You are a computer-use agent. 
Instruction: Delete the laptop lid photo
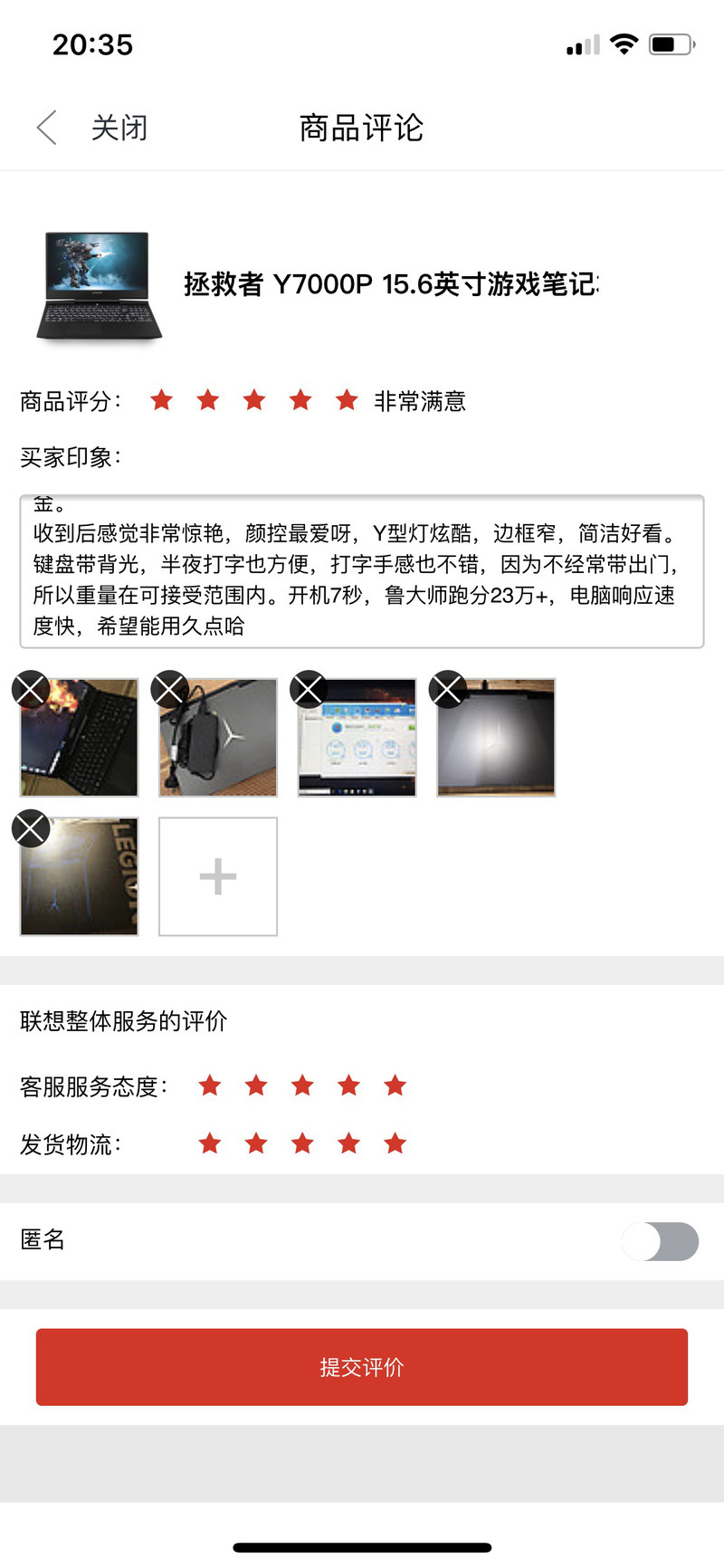[x=448, y=689]
